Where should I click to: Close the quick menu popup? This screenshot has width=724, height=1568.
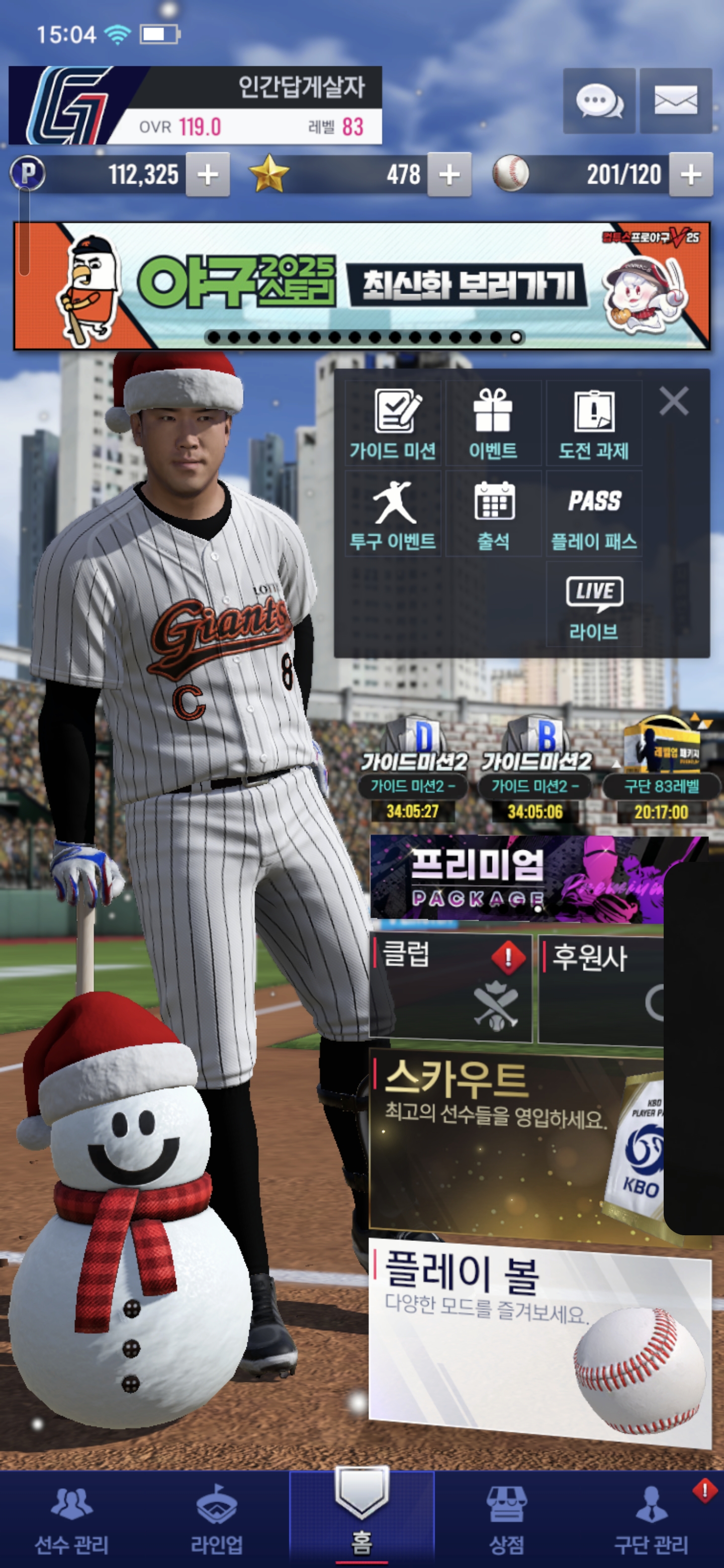tap(673, 401)
